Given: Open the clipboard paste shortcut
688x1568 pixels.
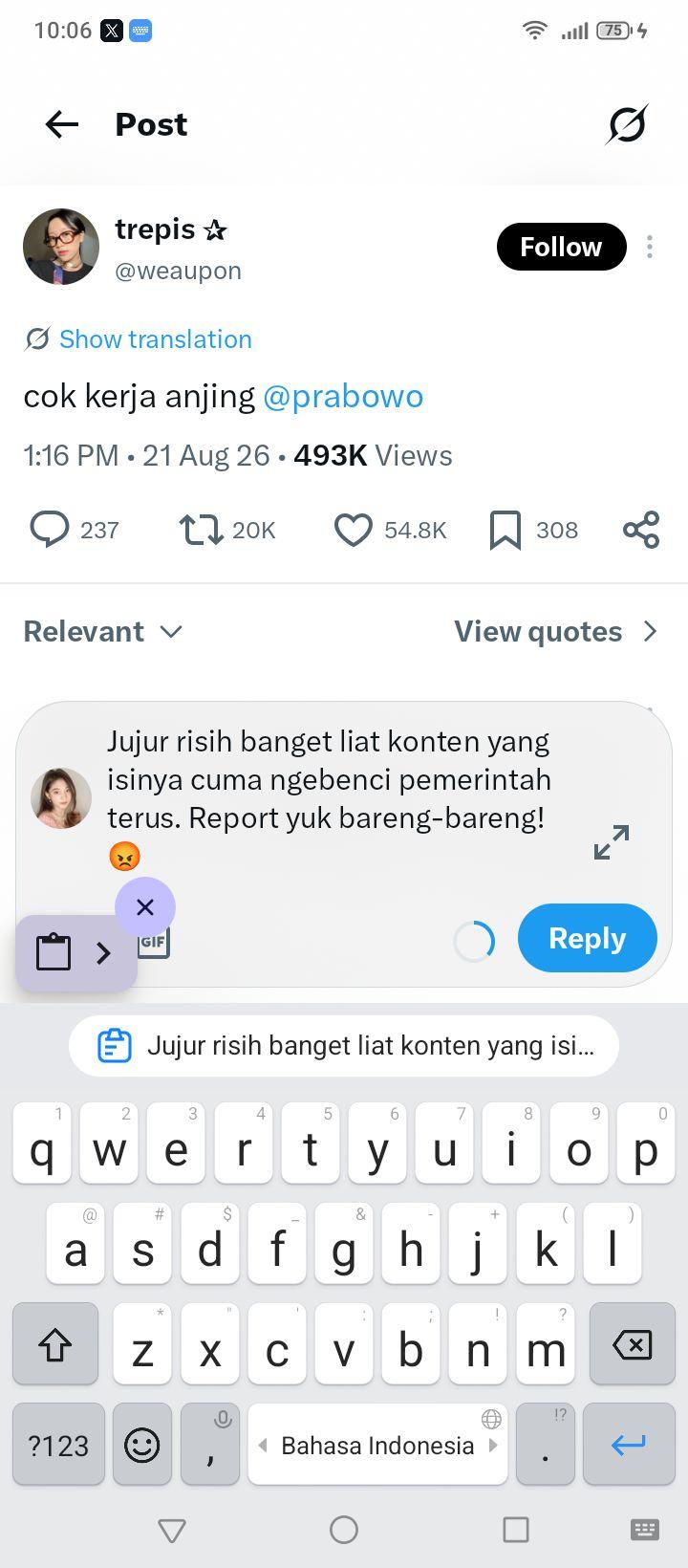Looking at the screenshot, I should (x=76, y=952).
